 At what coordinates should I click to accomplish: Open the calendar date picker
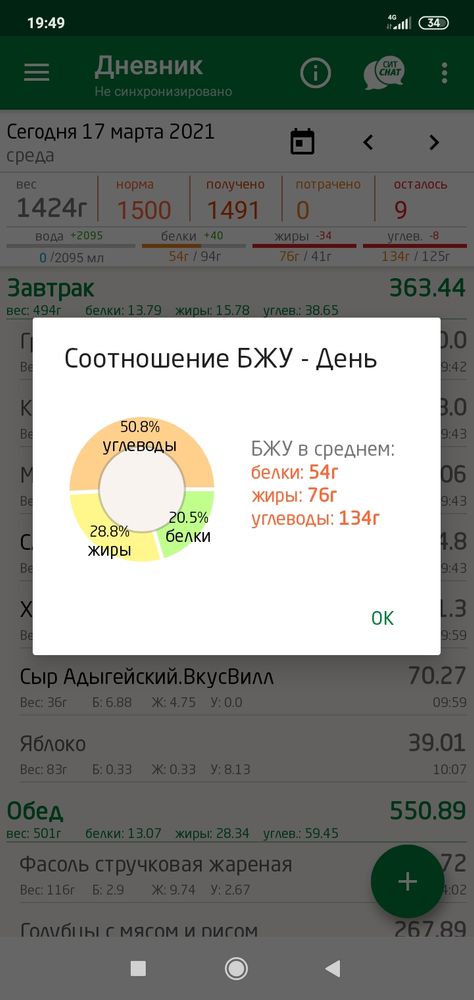302,142
